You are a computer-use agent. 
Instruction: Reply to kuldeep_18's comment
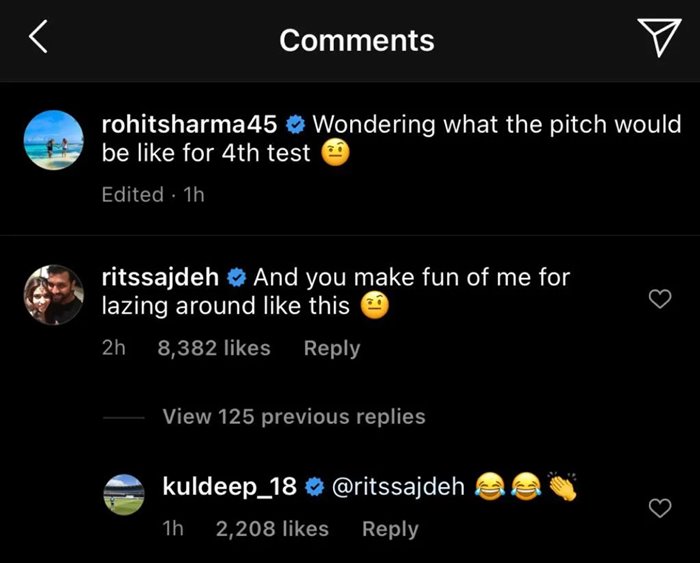pyautogui.click(x=390, y=529)
